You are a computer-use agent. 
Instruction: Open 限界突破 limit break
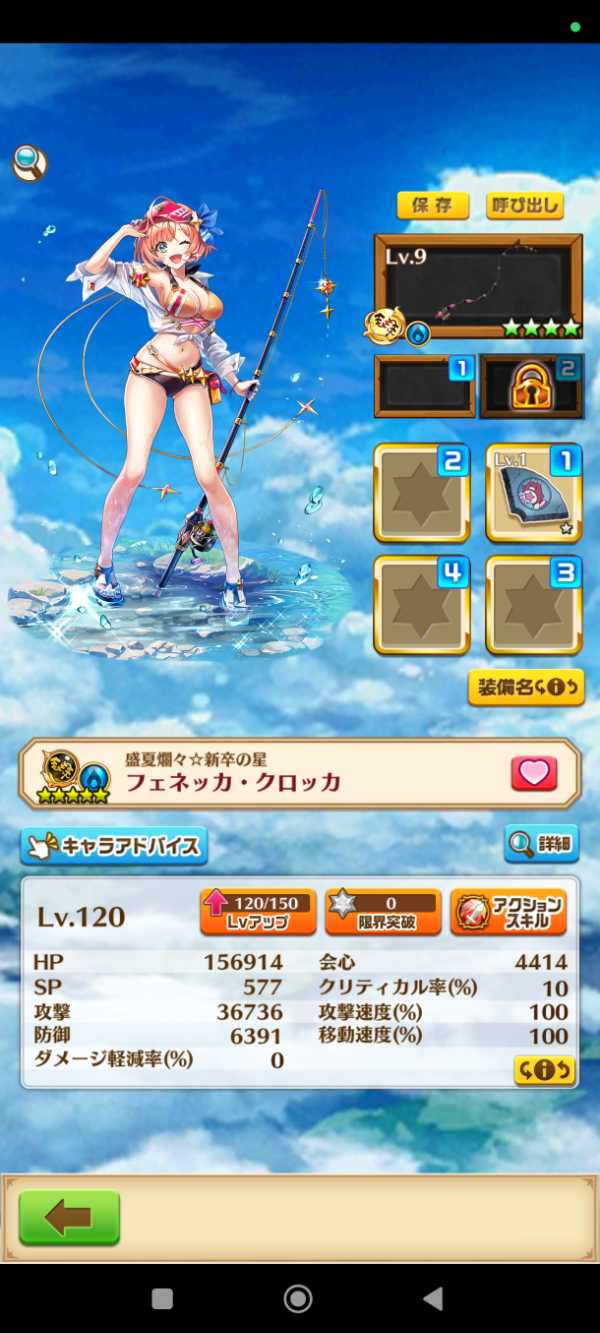383,911
